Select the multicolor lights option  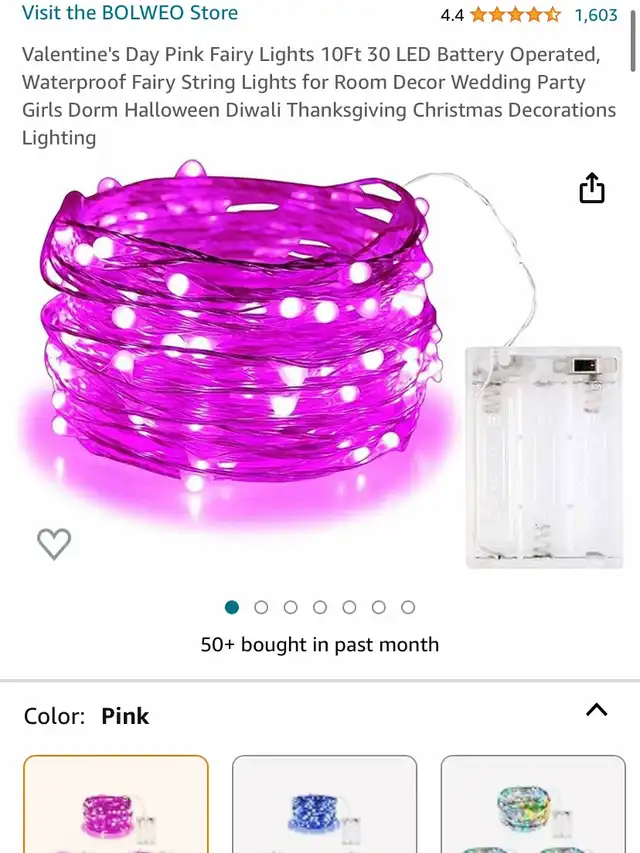[x=533, y=804]
